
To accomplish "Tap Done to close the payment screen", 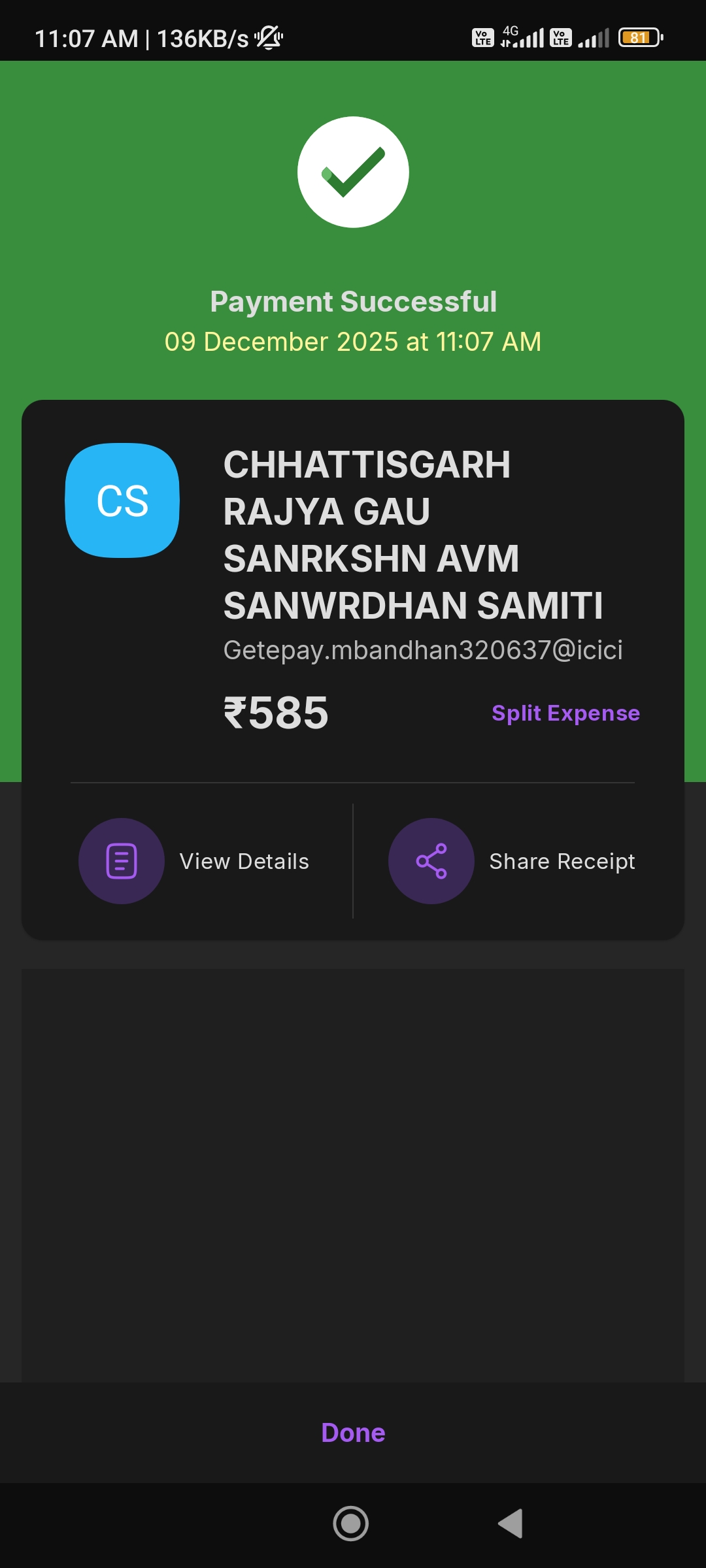I will [x=353, y=1432].
